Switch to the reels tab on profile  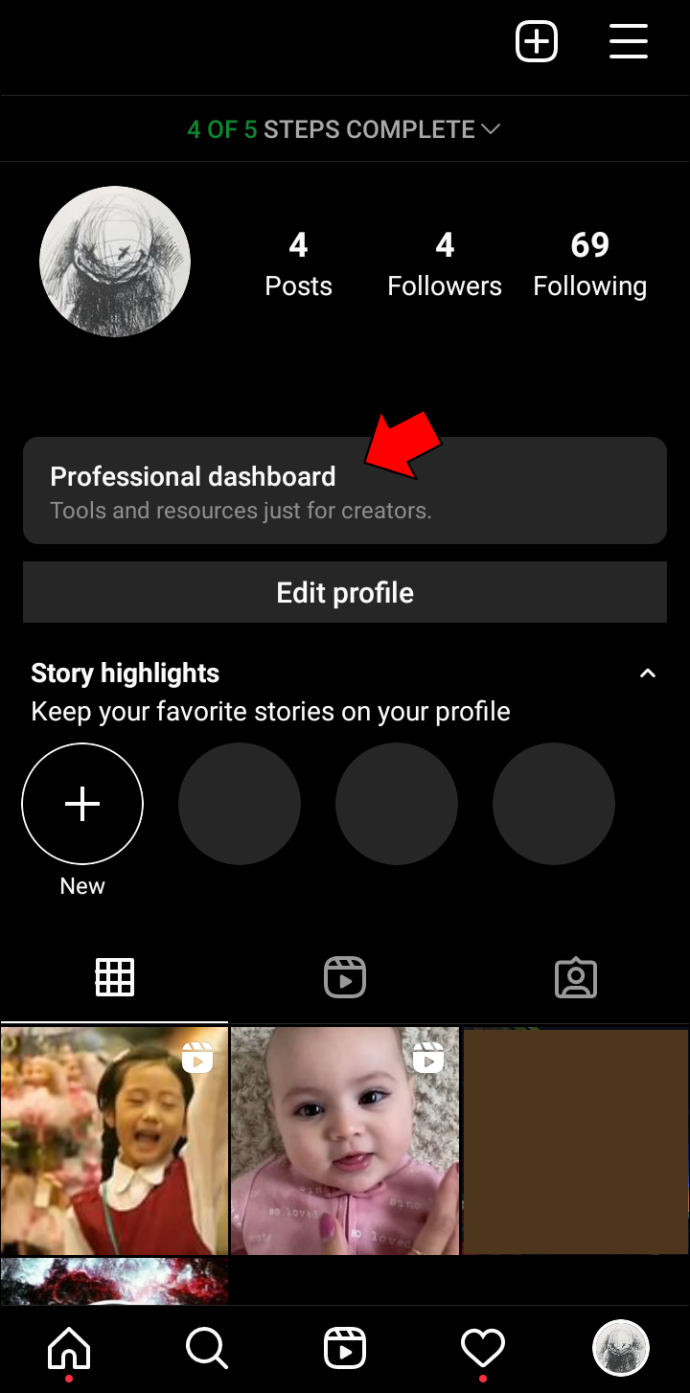(345, 977)
